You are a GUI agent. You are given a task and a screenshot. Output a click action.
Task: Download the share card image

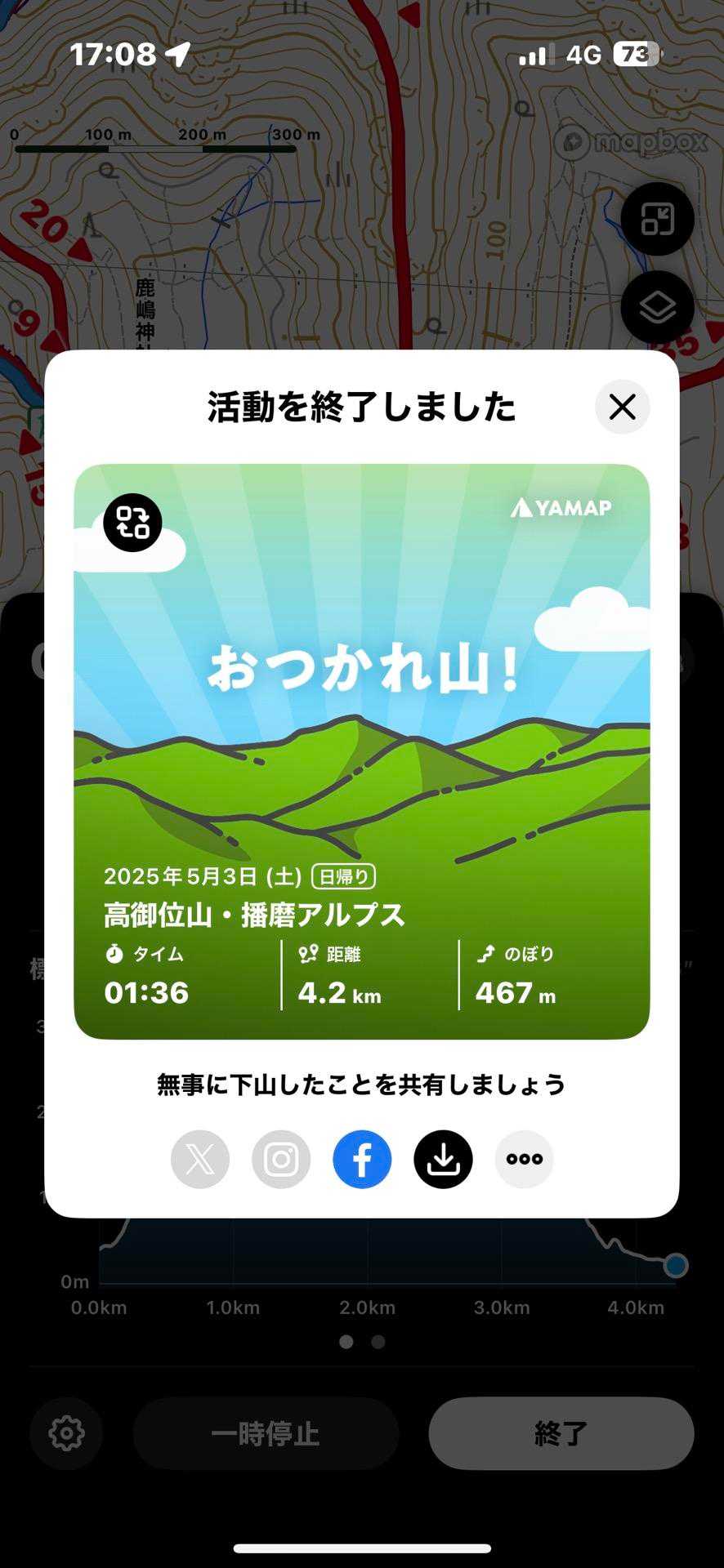tap(443, 1159)
